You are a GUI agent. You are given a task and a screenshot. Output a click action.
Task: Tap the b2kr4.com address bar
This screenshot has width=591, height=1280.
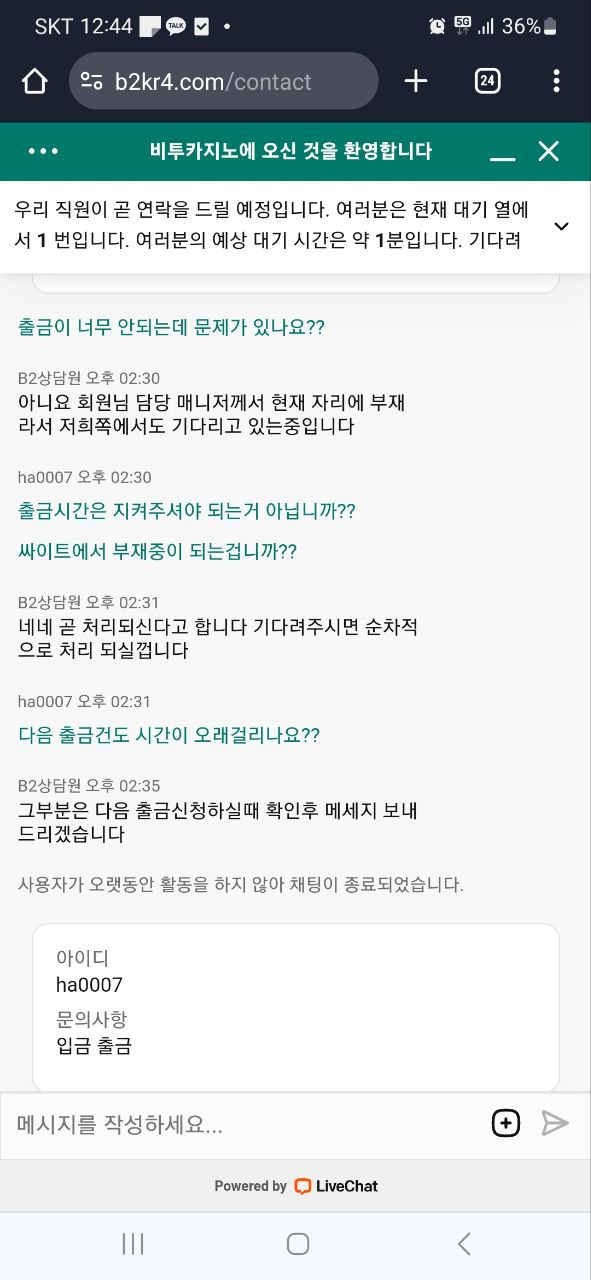[223, 81]
